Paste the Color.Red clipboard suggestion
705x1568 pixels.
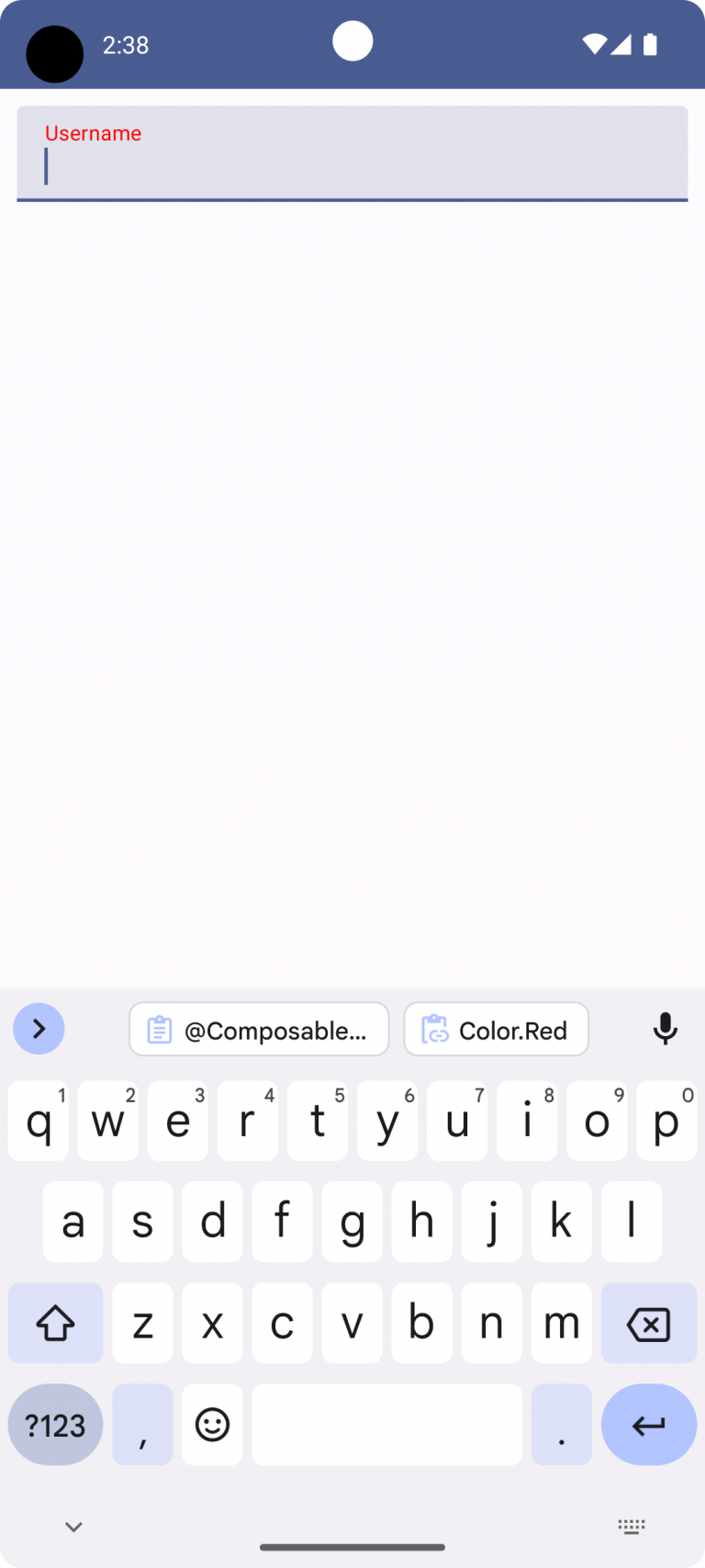coord(496,1030)
